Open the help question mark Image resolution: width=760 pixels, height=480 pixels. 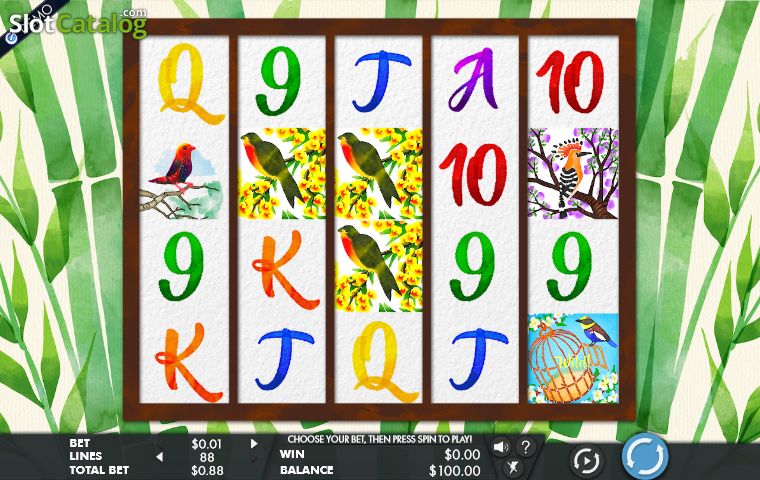[x=526, y=447]
